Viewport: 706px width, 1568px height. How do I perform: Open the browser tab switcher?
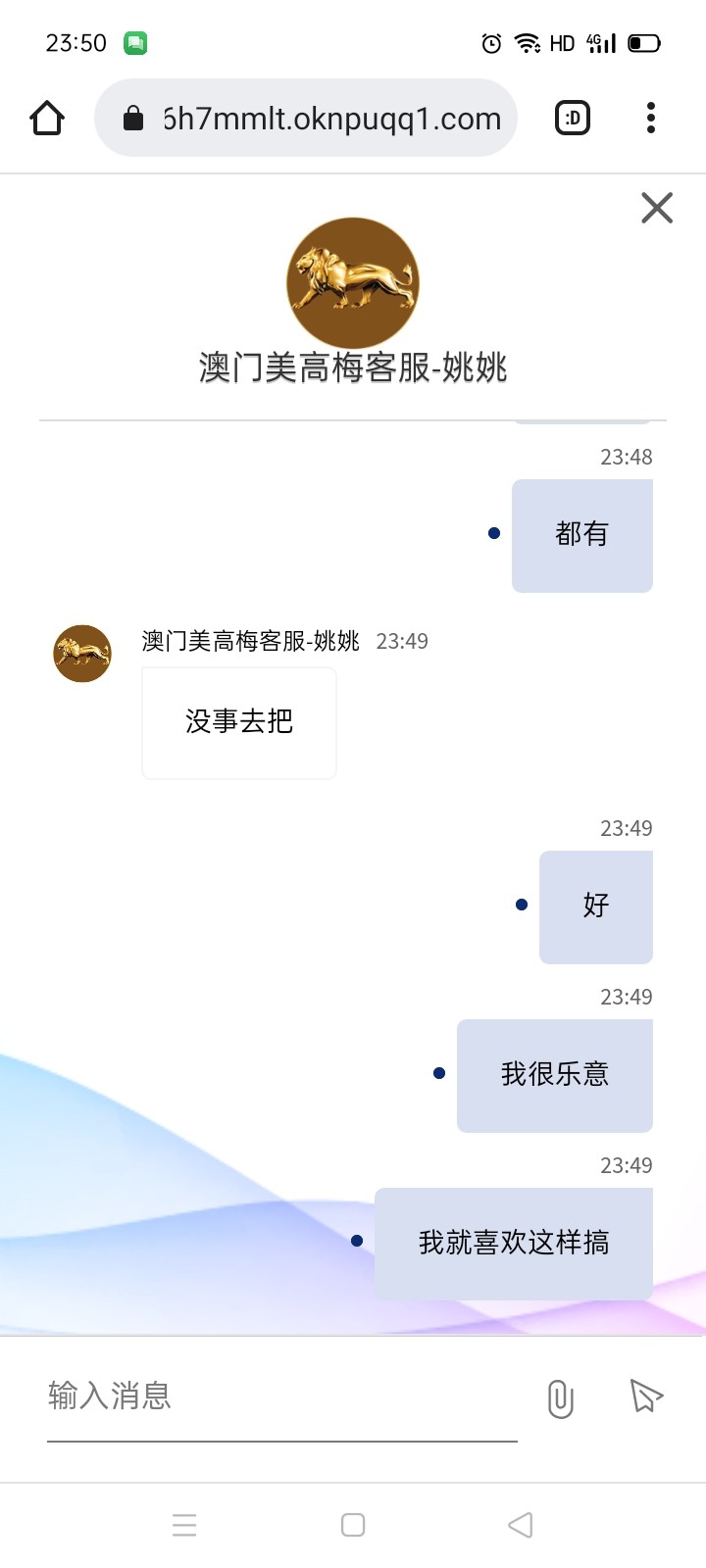tap(573, 119)
